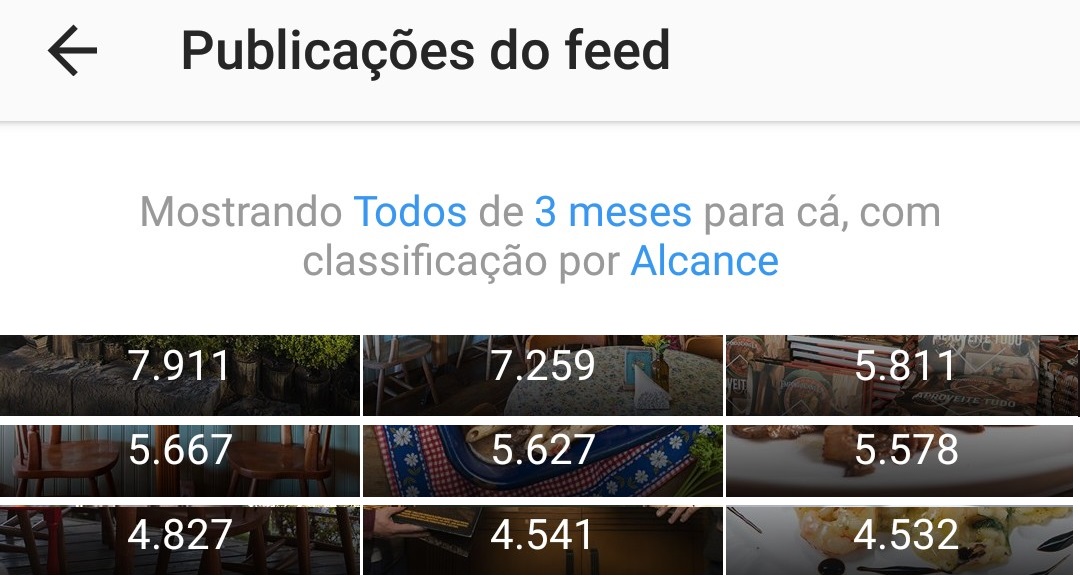This screenshot has height=580, width=1080.
Task: View the post showing 5.627 reach
Action: tap(542, 461)
